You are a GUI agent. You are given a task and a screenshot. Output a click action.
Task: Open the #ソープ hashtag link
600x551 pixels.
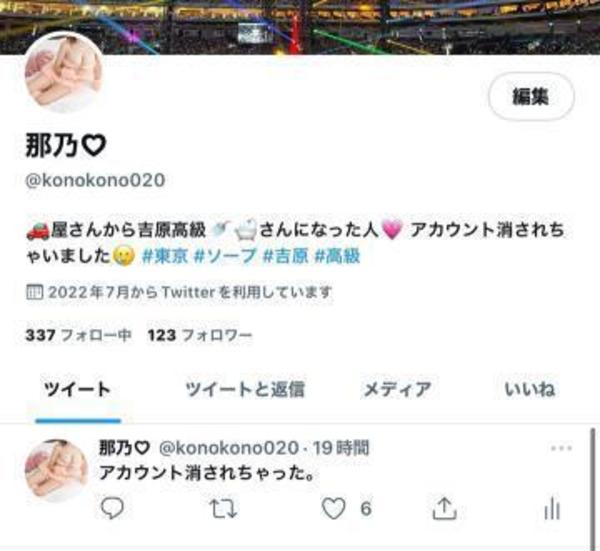(225, 255)
